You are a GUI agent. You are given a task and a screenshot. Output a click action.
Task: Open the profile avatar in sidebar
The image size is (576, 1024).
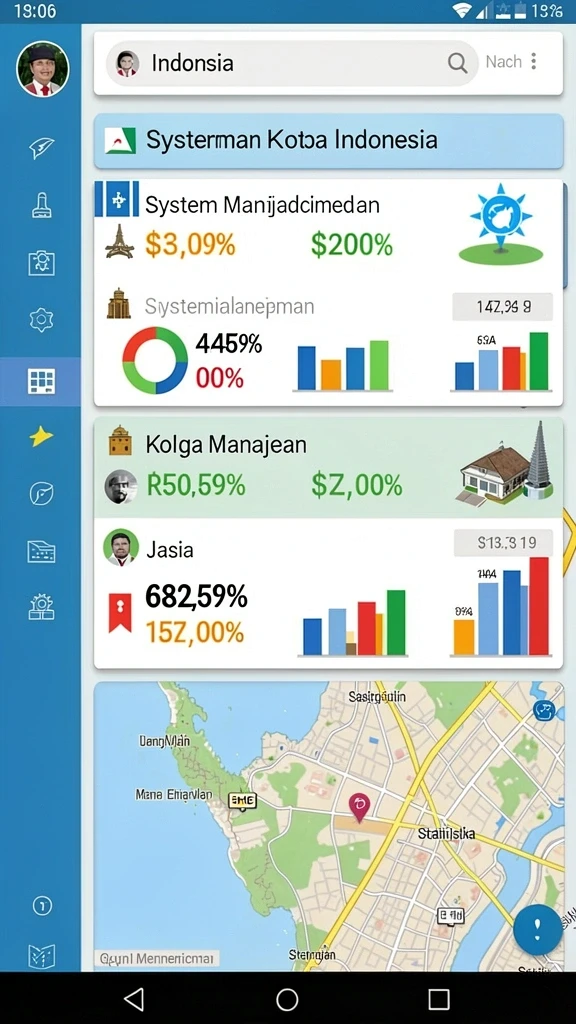click(x=42, y=69)
